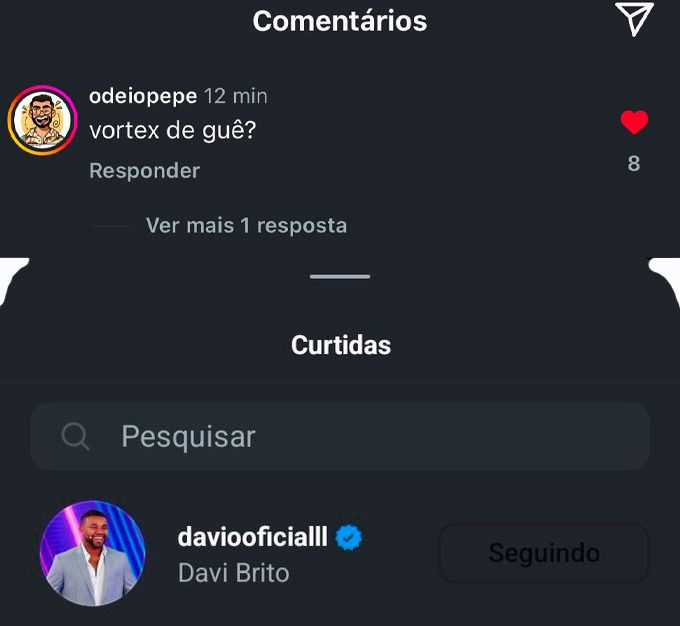Tap the paper plane share icon
This screenshot has width=680, height=626.
point(634,19)
